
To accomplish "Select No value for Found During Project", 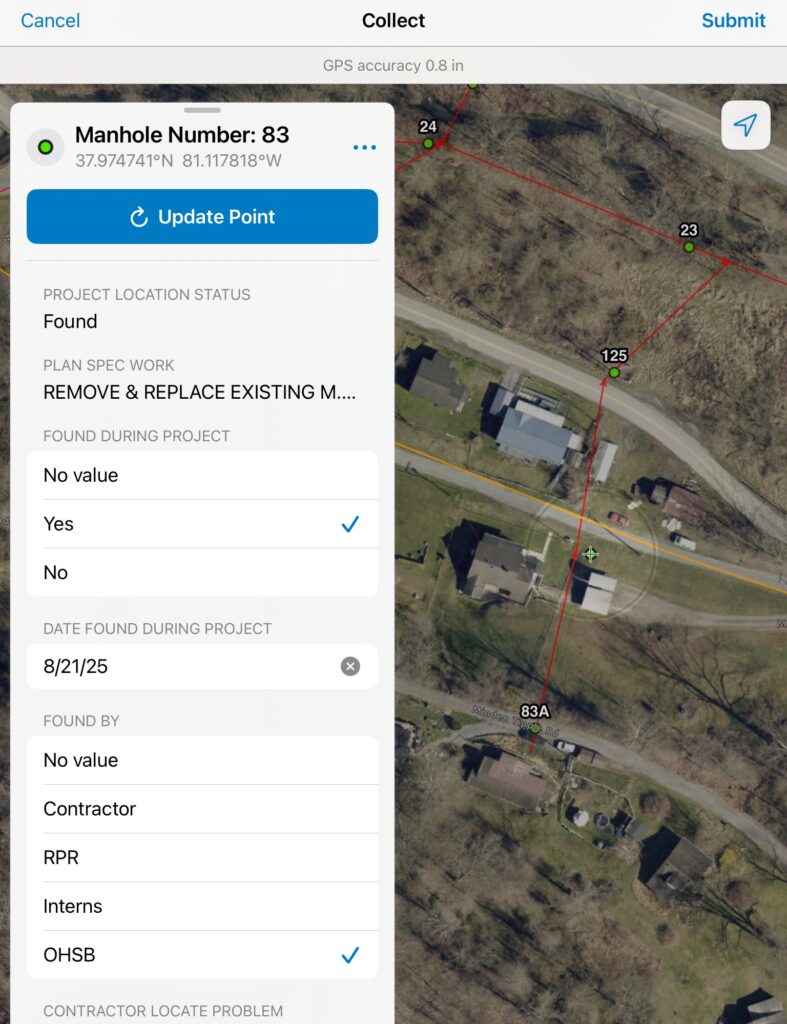I will 202,475.
